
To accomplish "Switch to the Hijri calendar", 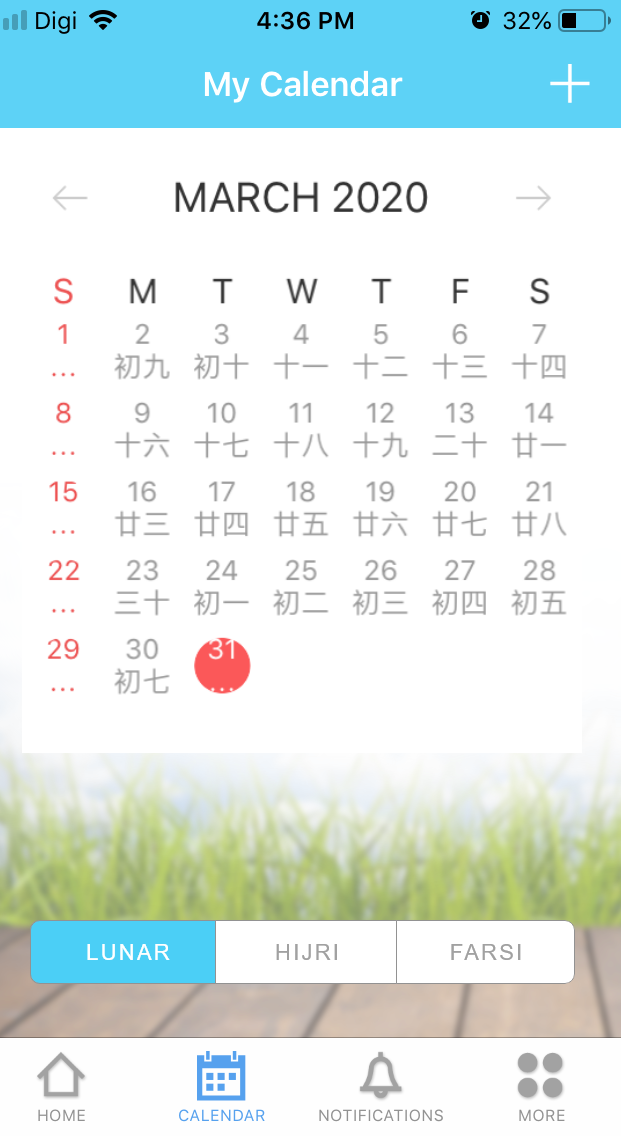I will coord(307,952).
